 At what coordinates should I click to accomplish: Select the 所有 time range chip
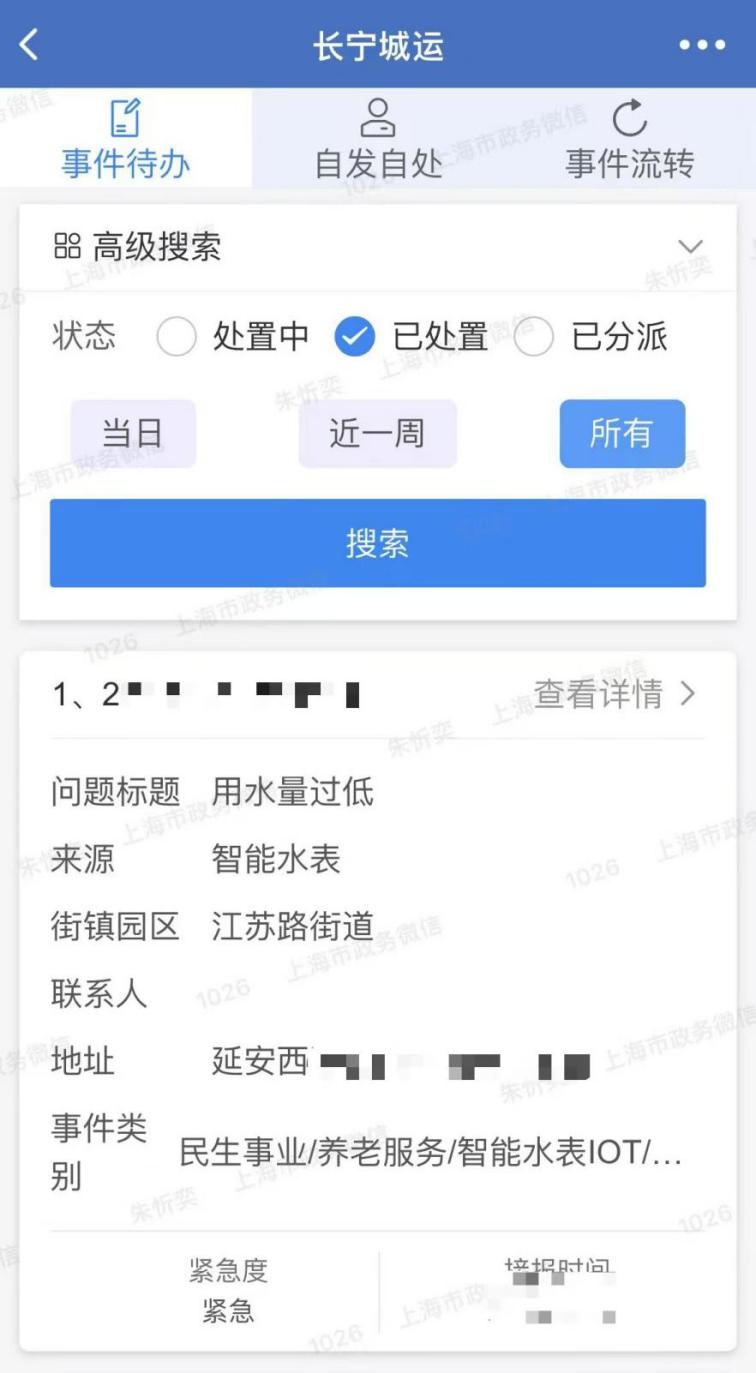622,434
